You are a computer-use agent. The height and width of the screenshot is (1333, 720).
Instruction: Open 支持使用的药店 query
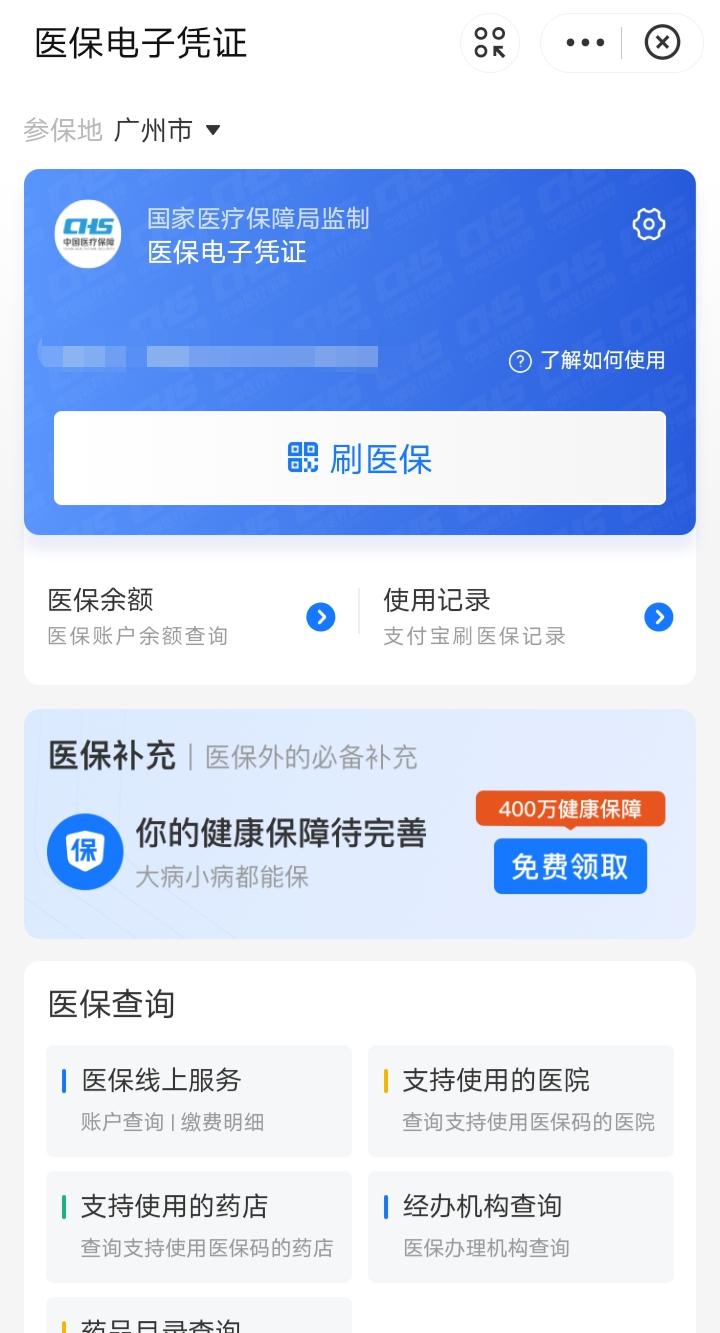(199, 1227)
